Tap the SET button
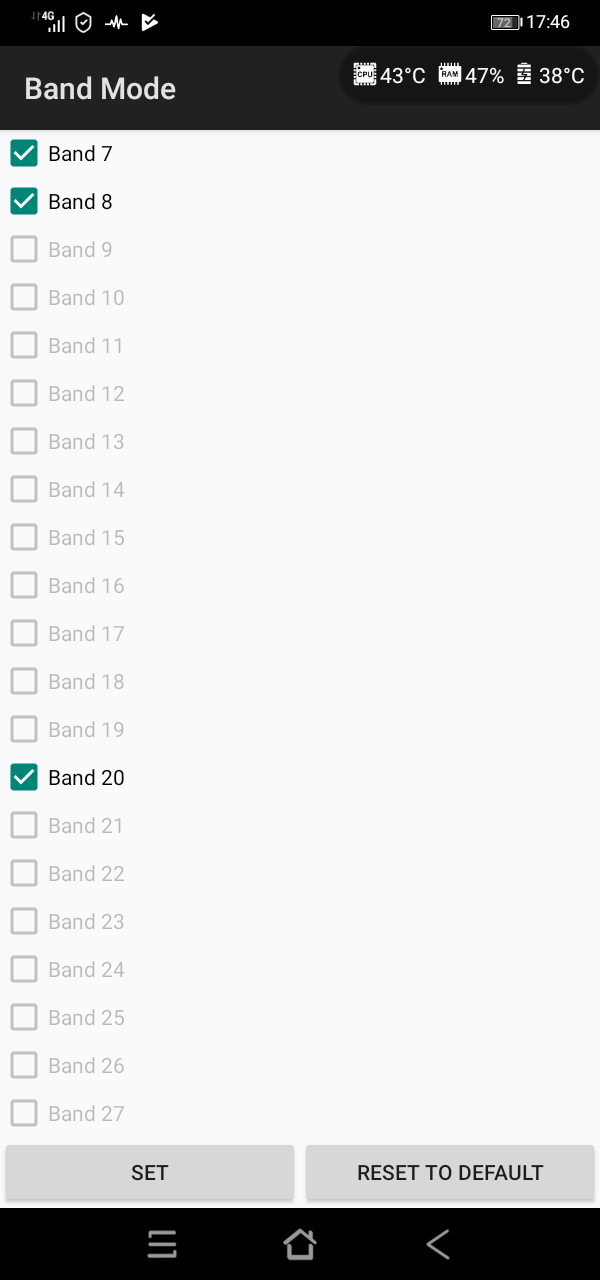Image resolution: width=600 pixels, height=1280 pixels. 150,1172
